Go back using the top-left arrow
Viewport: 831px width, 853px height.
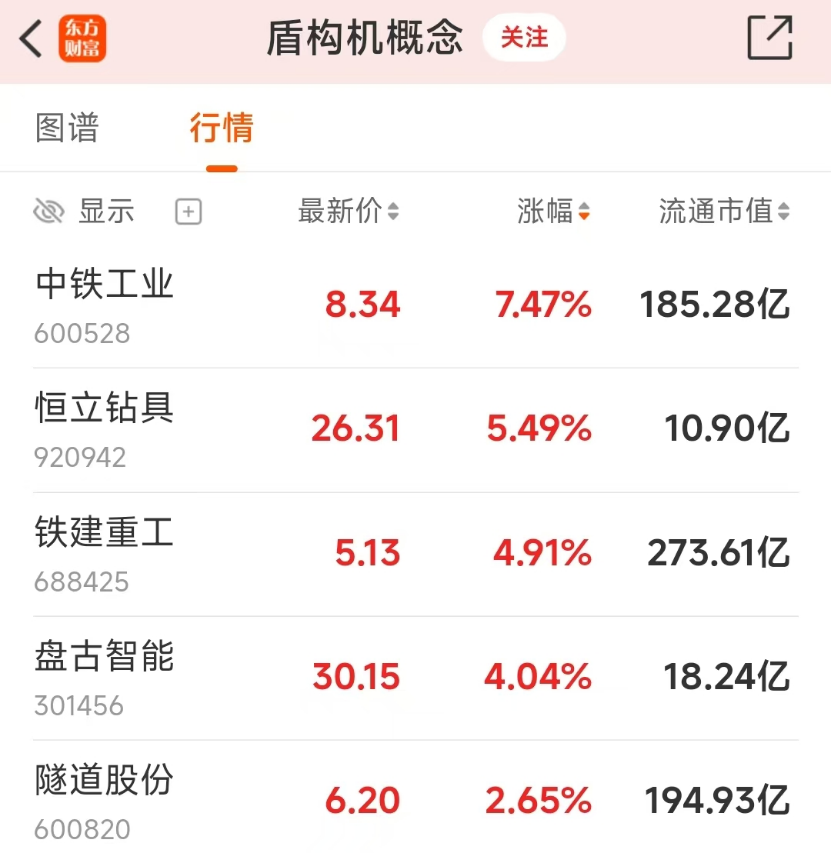point(32,39)
